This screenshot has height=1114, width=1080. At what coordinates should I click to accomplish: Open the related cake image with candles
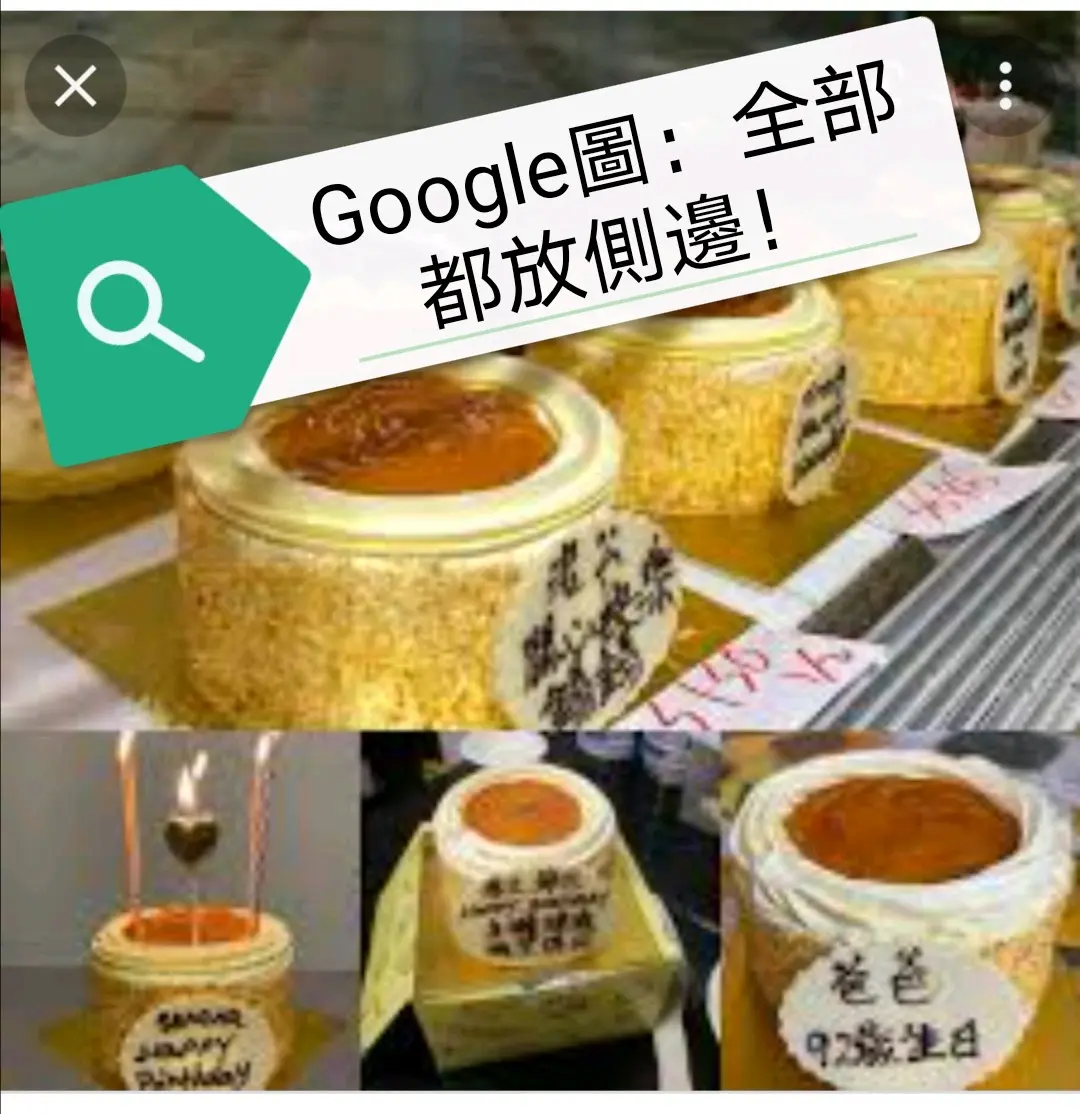[180, 910]
